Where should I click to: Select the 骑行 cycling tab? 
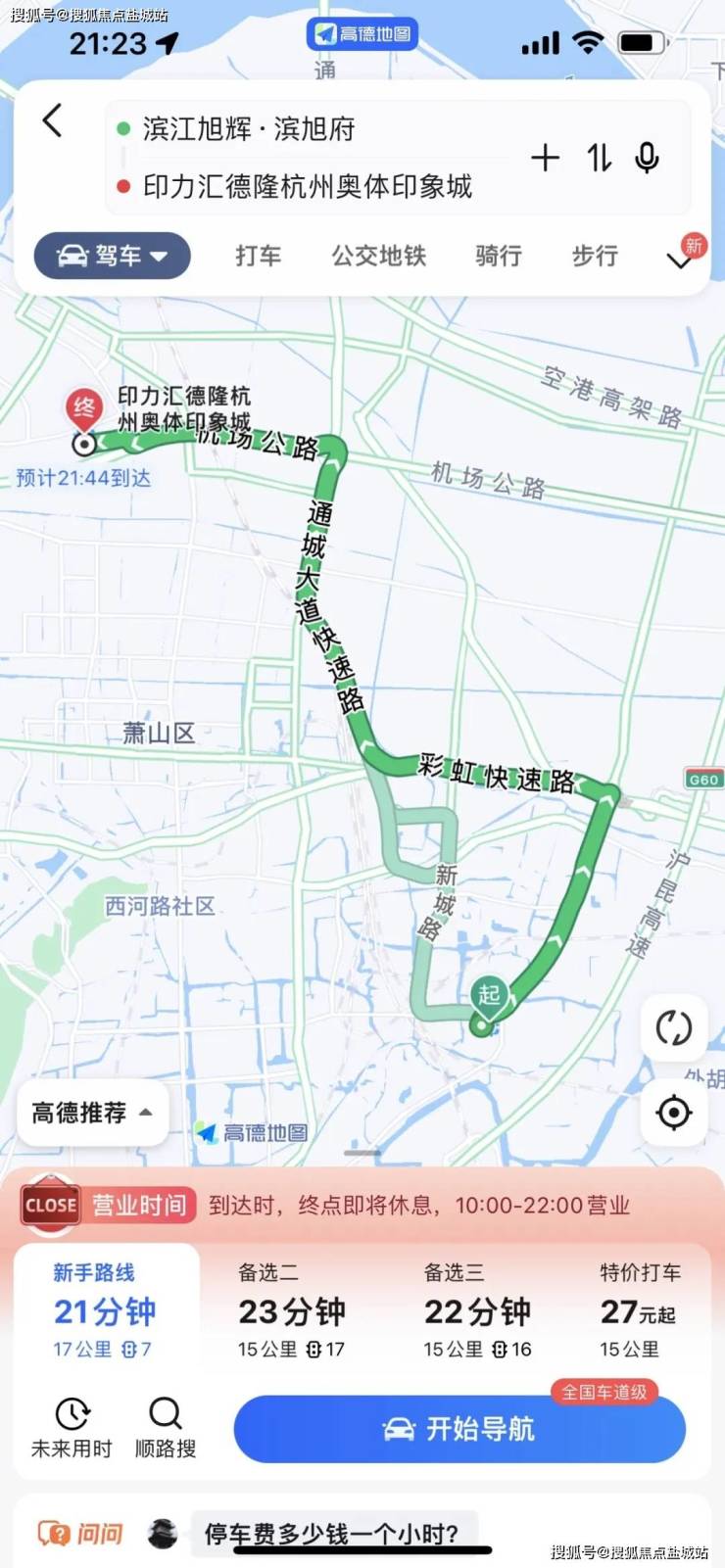point(498,256)
